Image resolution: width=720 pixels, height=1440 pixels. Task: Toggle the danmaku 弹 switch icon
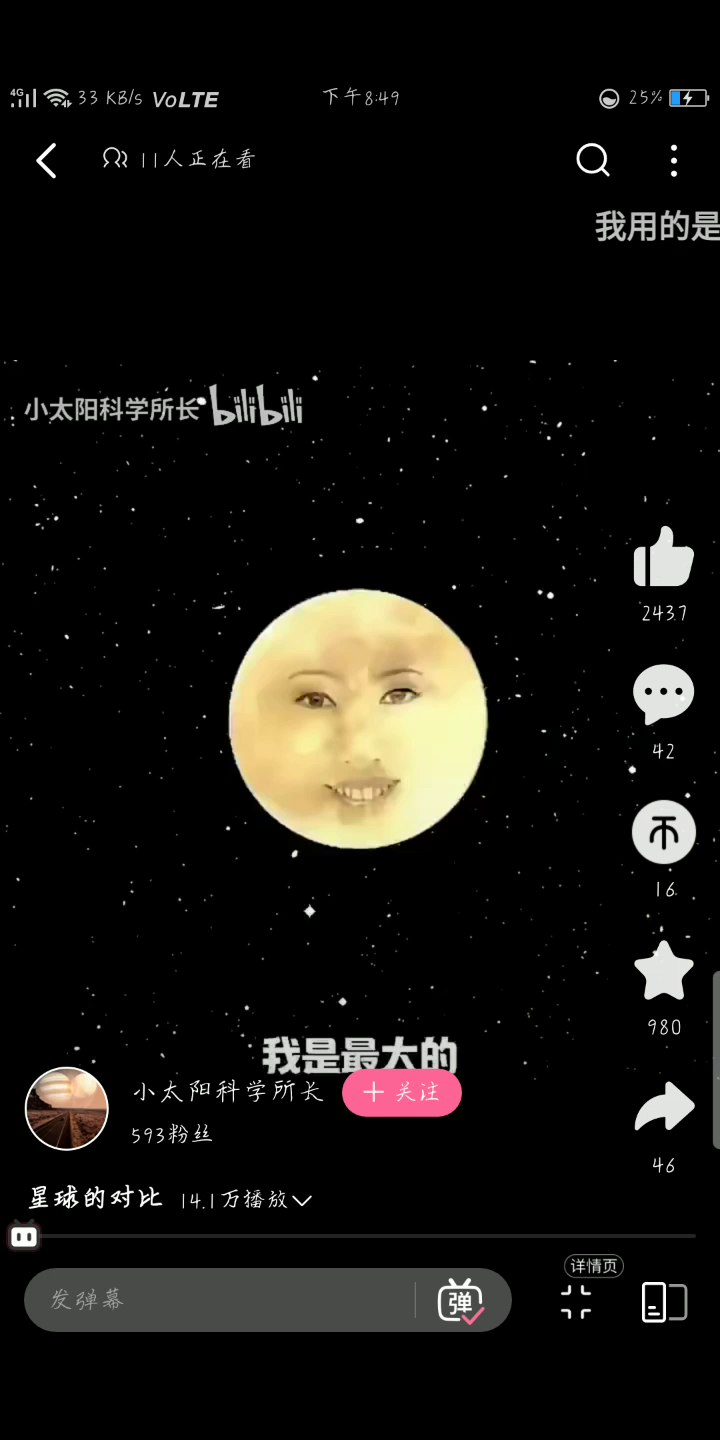click(461, 1301)
